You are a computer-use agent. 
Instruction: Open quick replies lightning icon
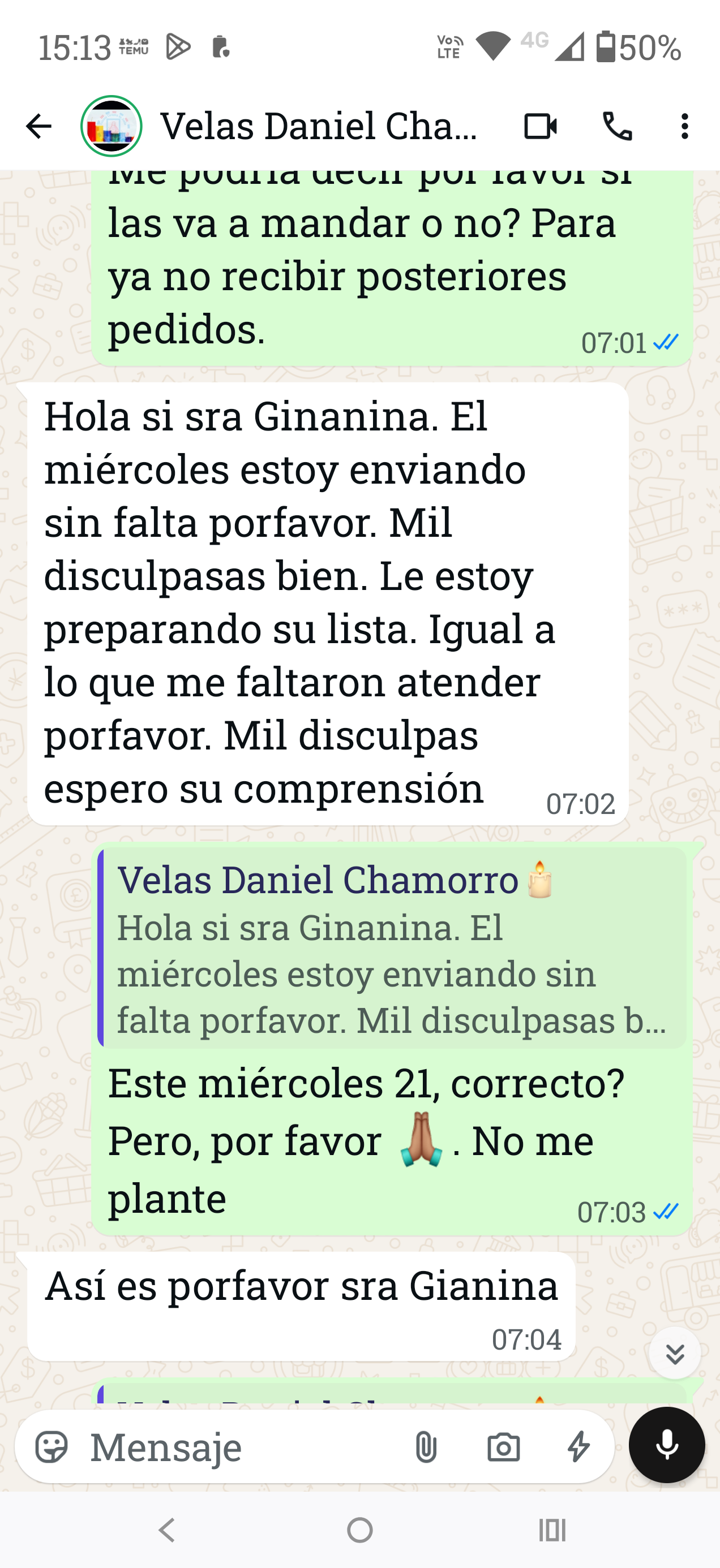pos(578,1447)
